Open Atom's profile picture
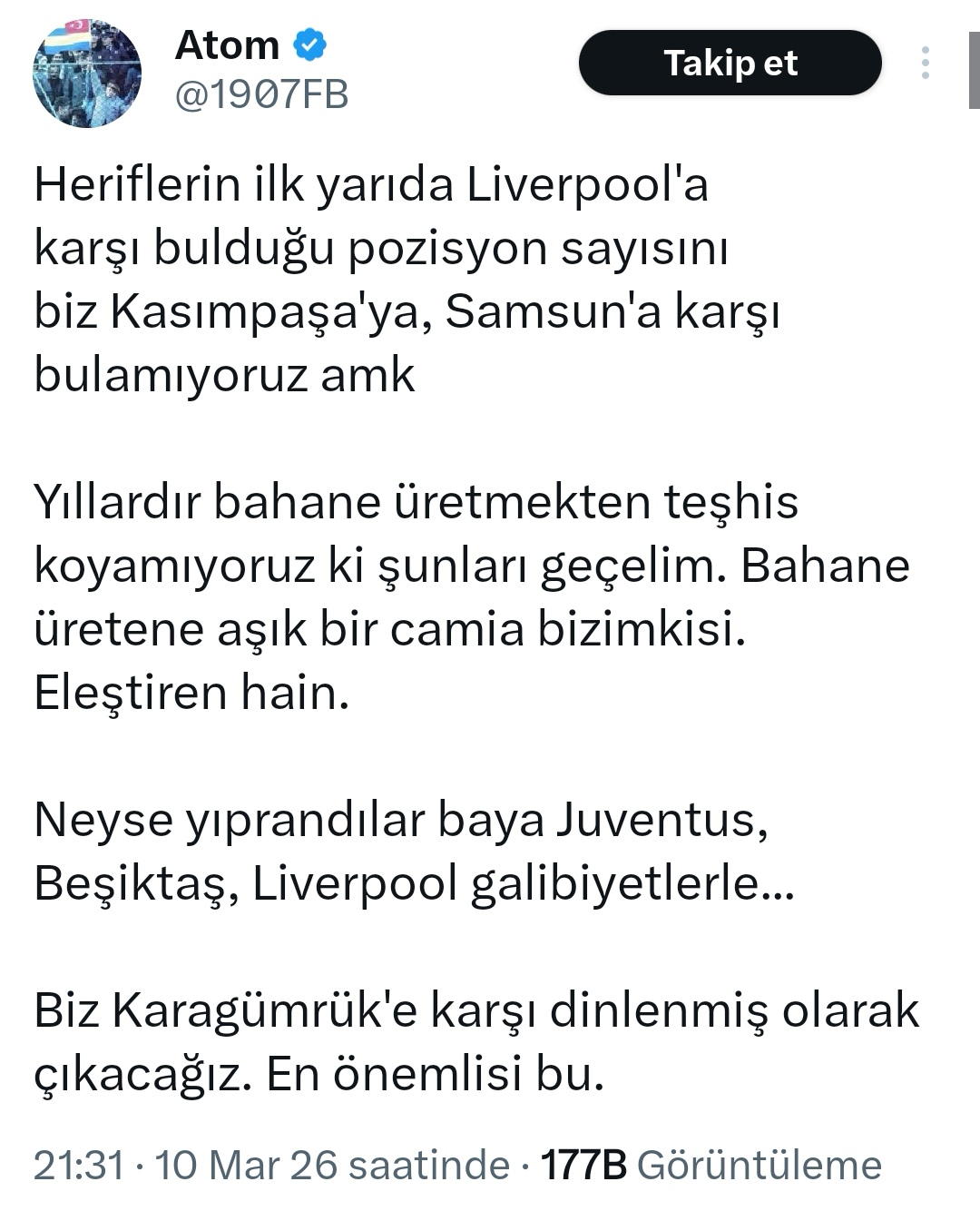 (x=87, y=72)
